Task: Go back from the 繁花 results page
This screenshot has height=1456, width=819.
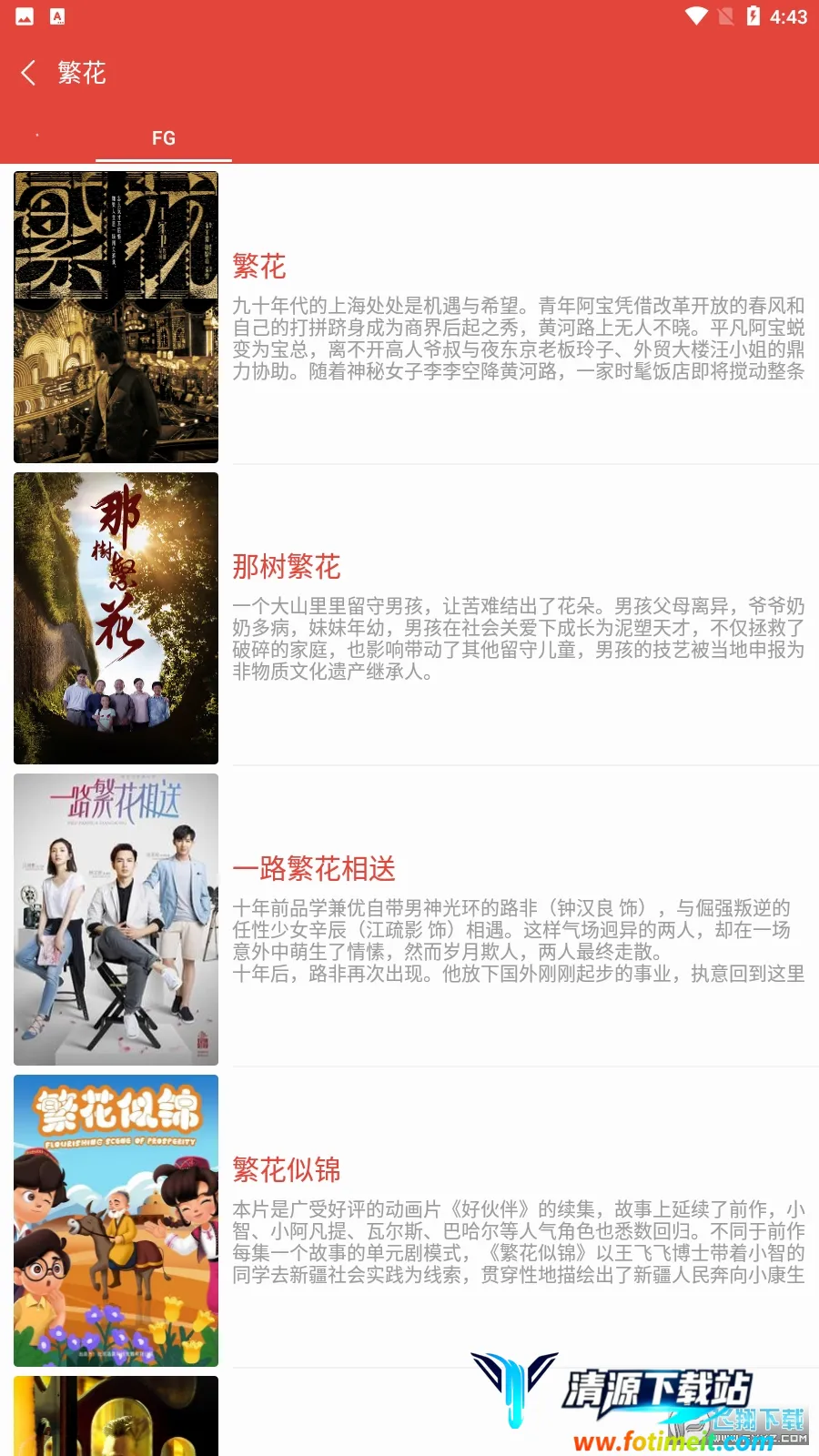Action: (29, 73)
